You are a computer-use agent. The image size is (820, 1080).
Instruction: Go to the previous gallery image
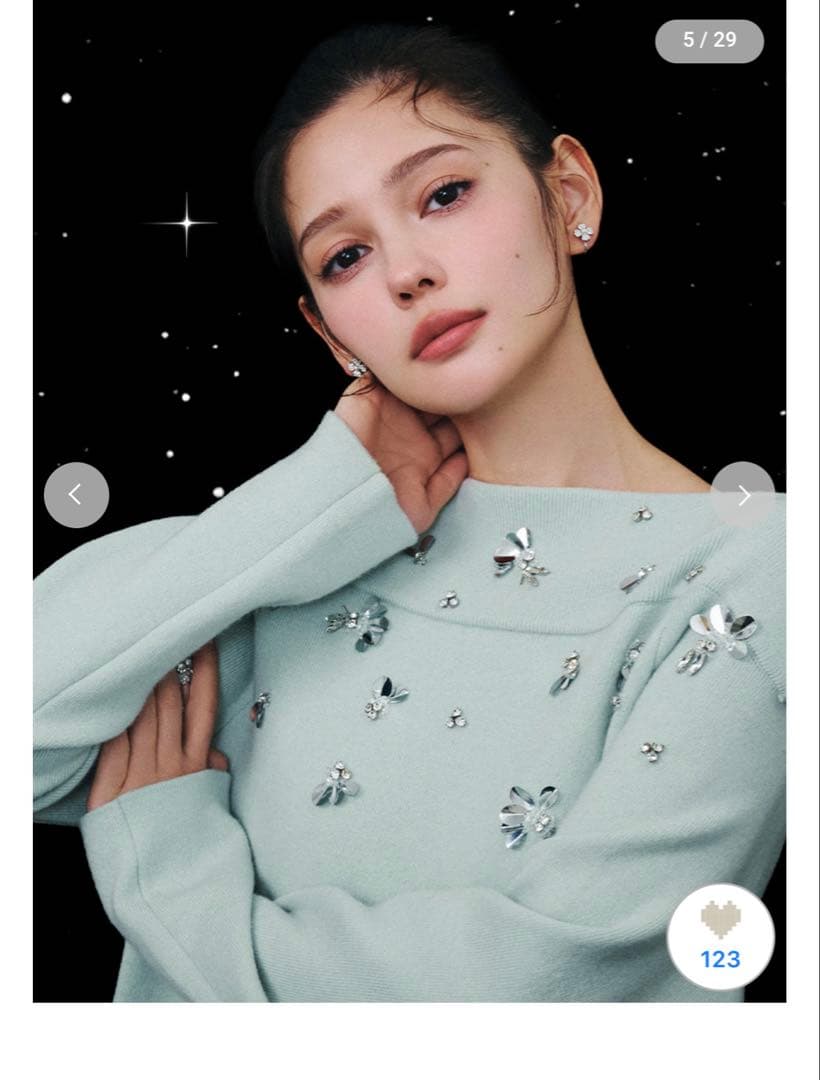coord(76,495)
